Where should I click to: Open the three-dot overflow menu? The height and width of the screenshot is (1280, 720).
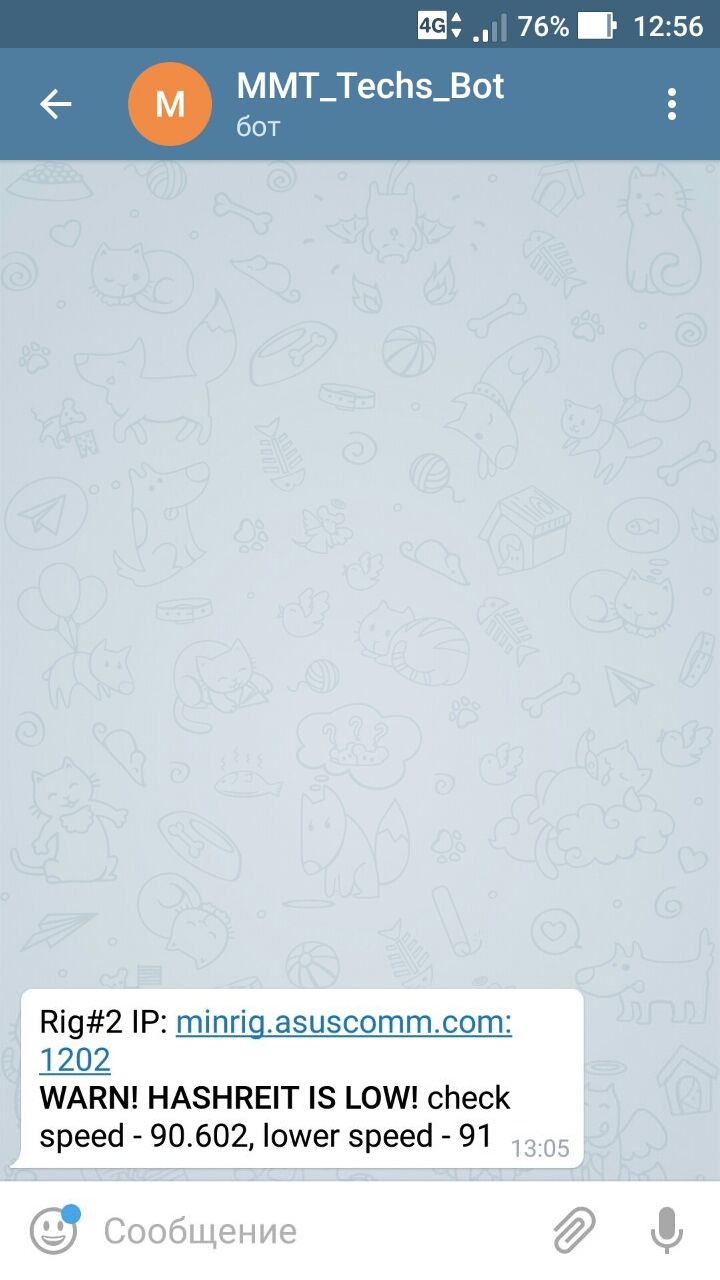coord(671,104)
